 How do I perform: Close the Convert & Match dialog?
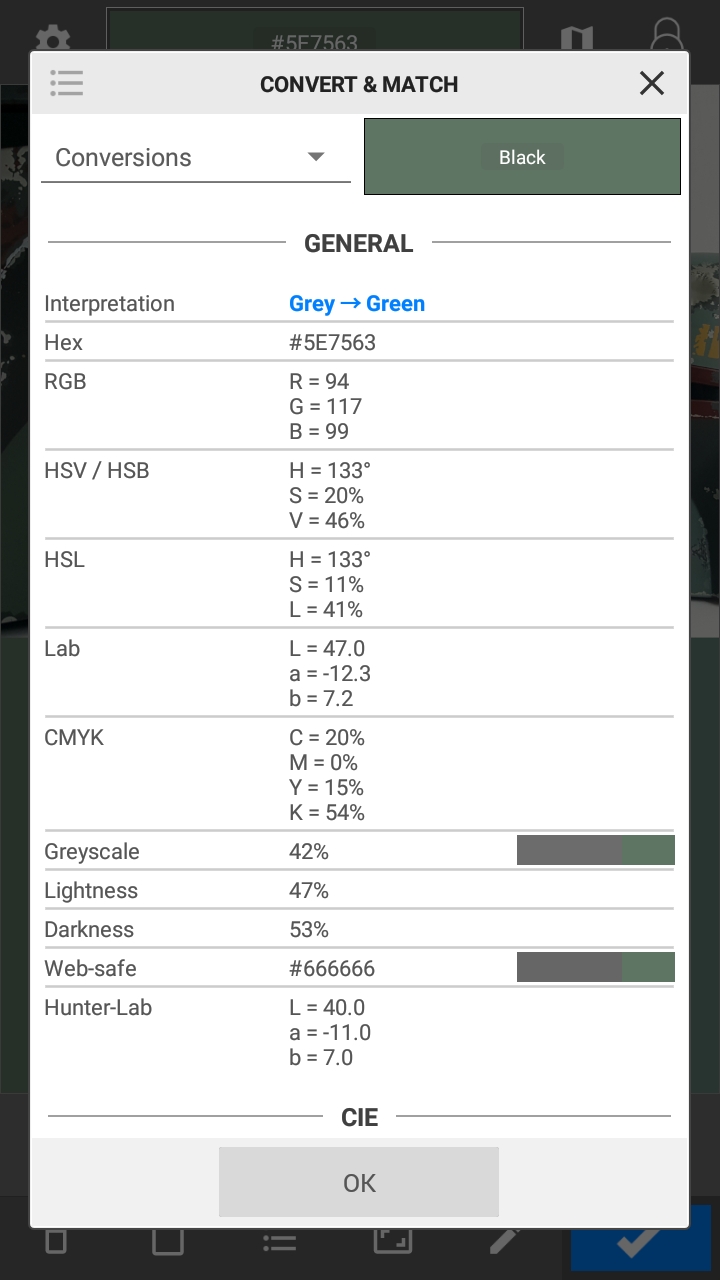(x=652, y=84)
